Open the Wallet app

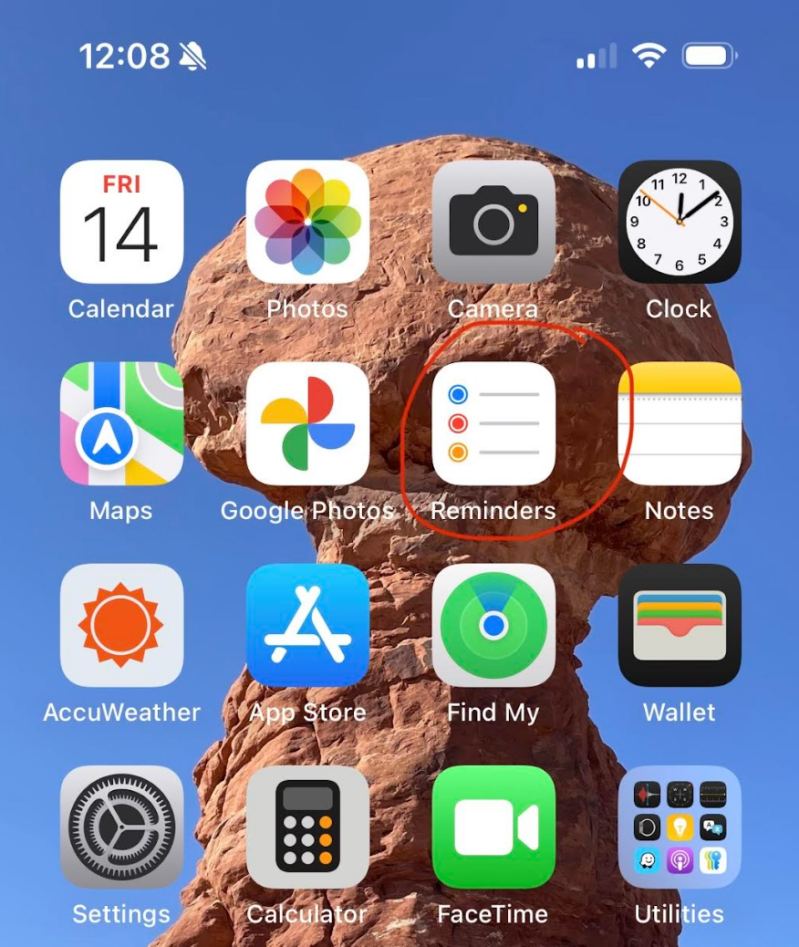point(679,625)
